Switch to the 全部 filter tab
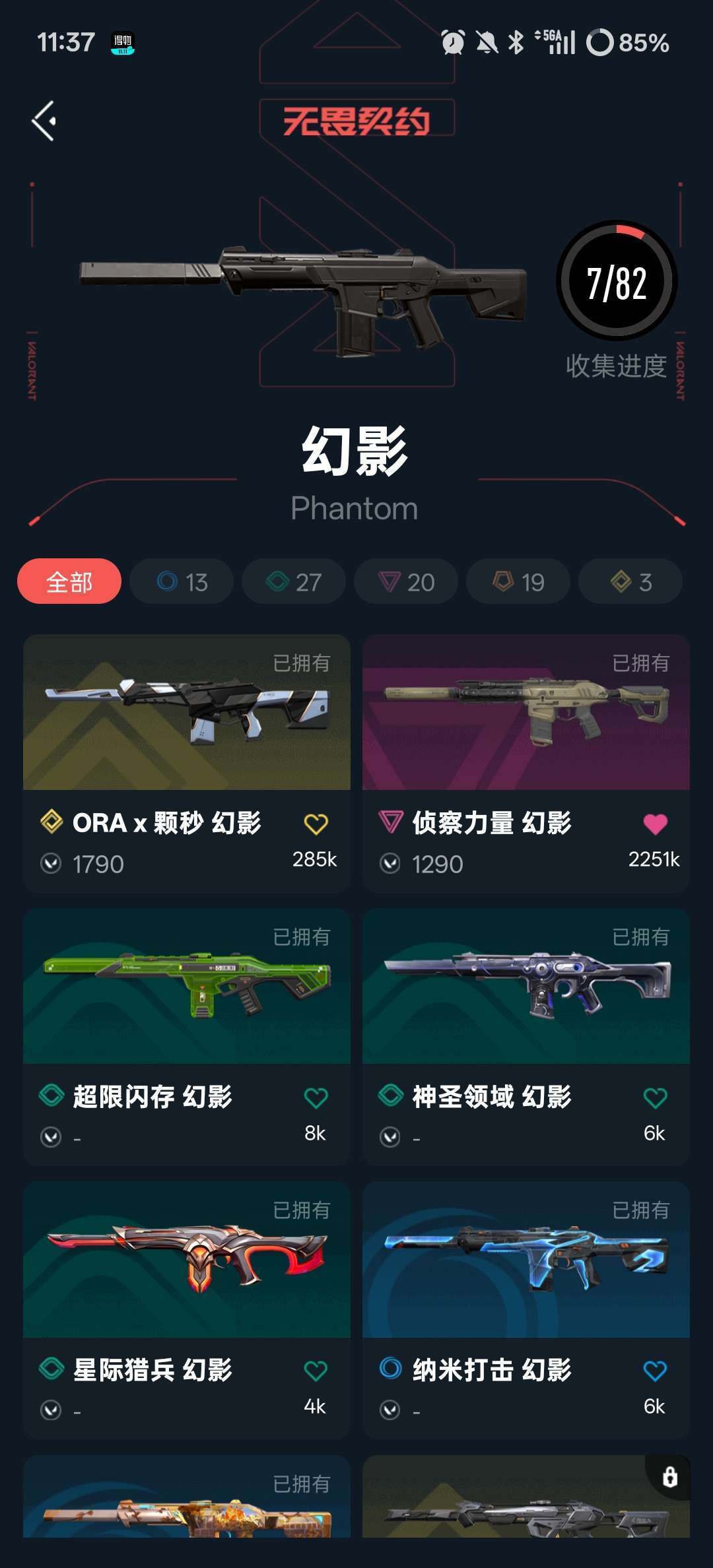The image size is (713, 1568). [69, 581]
